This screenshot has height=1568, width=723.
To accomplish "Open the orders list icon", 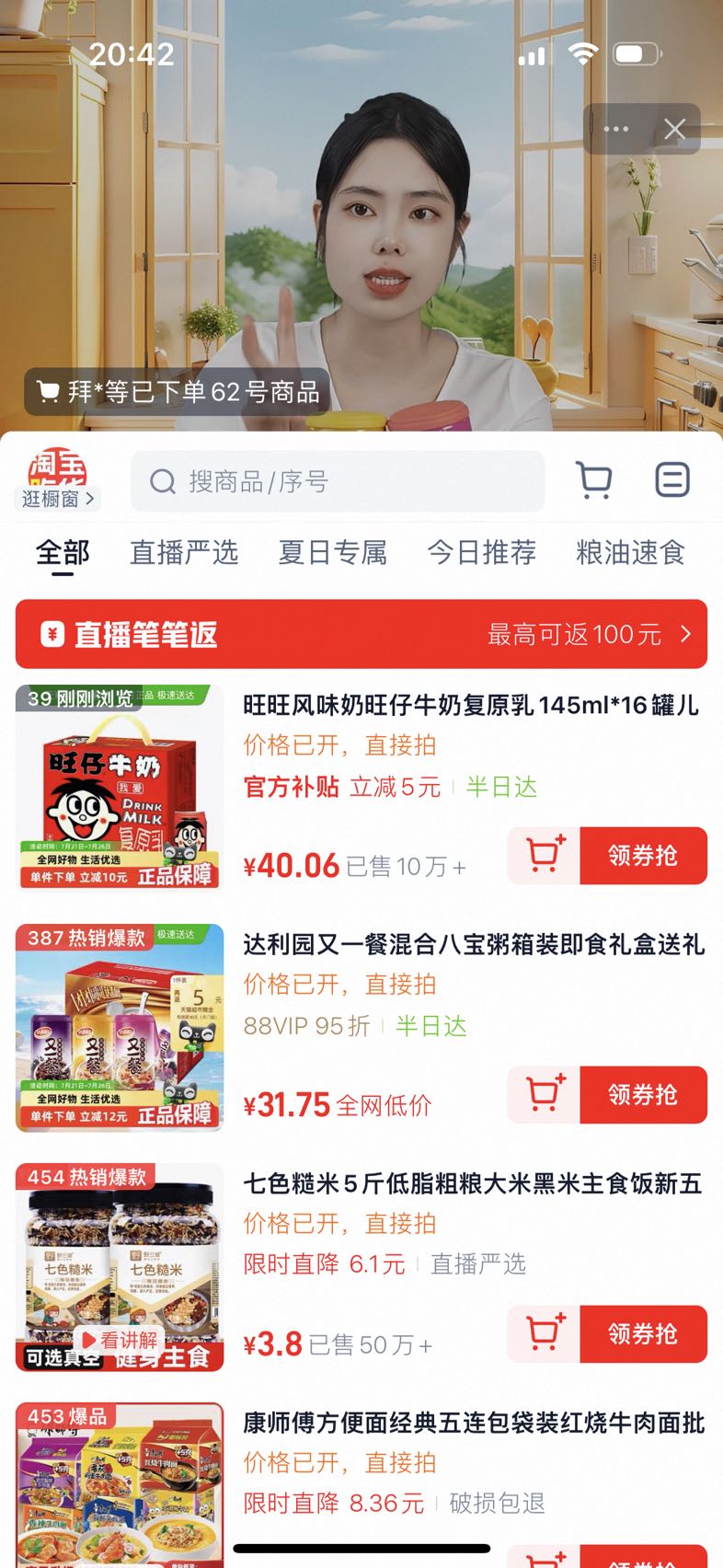I will tap(672, 480).
